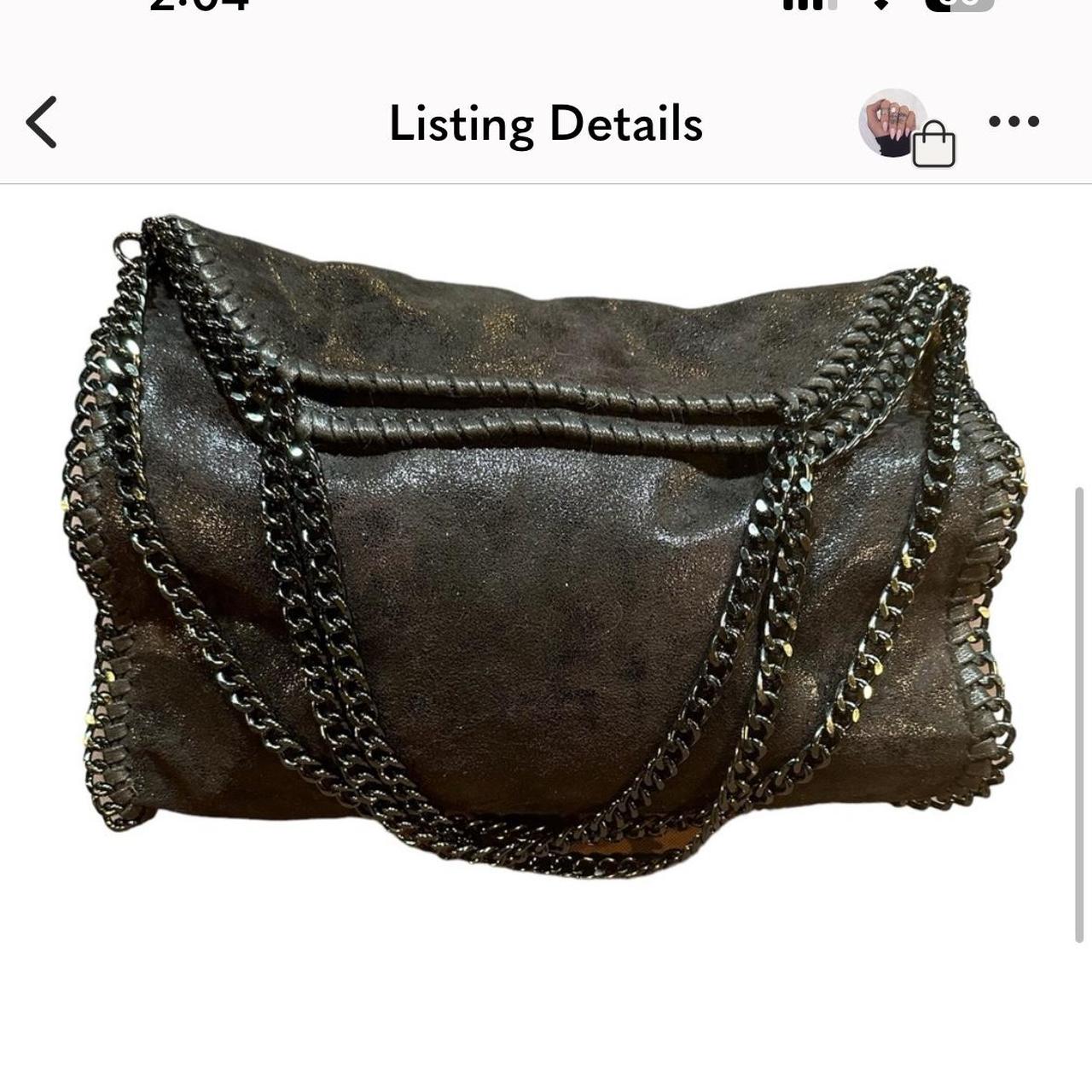Go back from Listing Details
This screenshot has width=1092, height=1092.
(x=41, y=123)
